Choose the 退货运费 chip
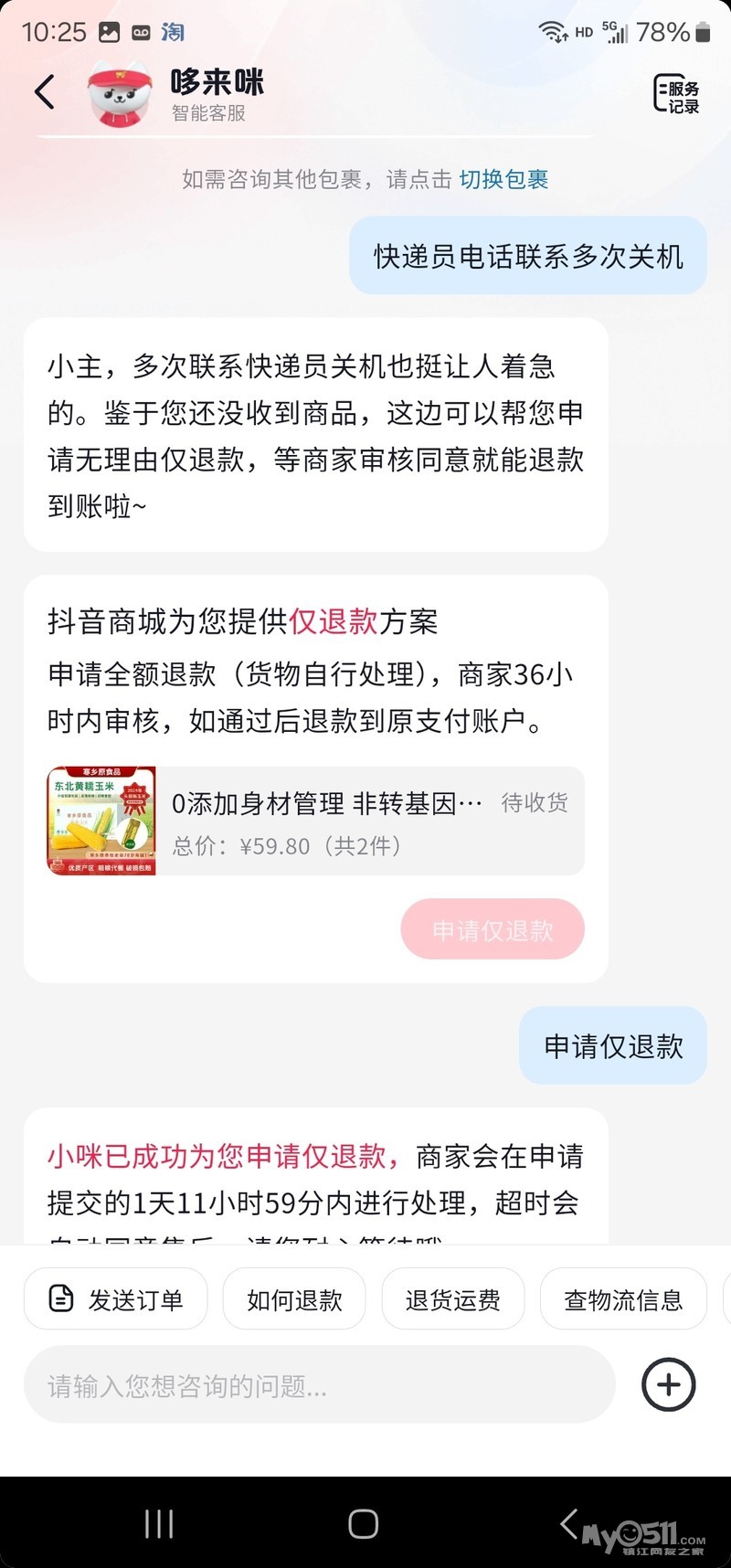The height and width of the screenshot is (1568, 731). tap(453, 1299)
